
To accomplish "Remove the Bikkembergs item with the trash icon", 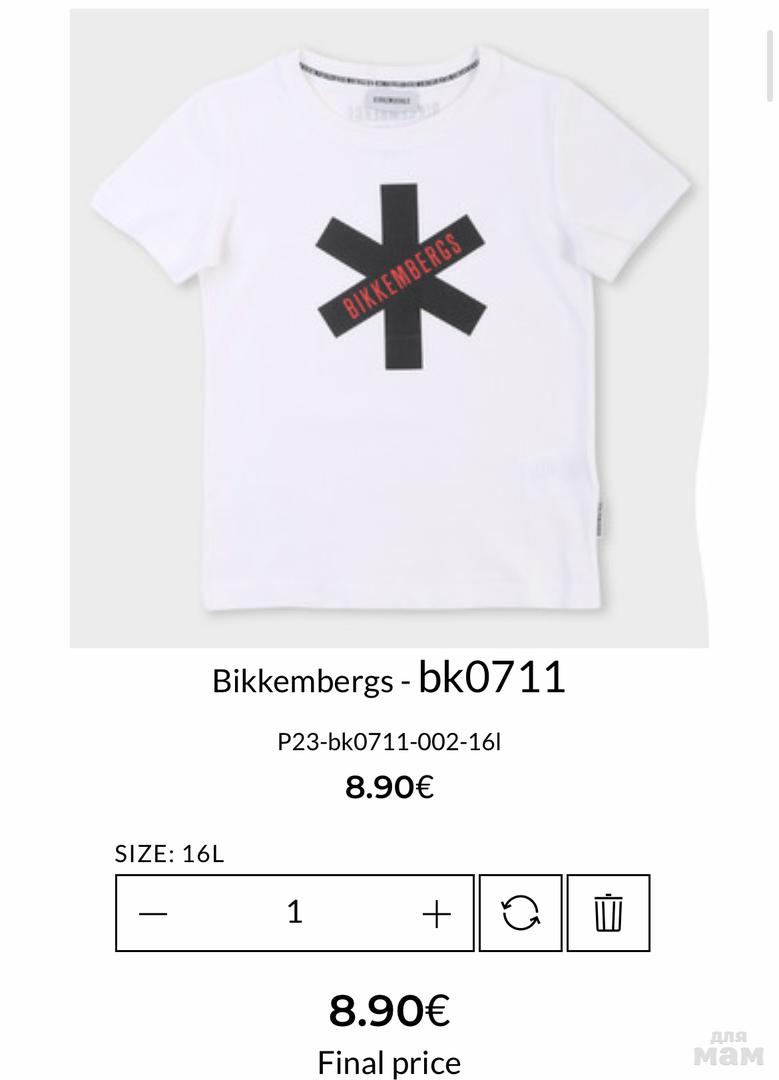I will tap(608, 913).
